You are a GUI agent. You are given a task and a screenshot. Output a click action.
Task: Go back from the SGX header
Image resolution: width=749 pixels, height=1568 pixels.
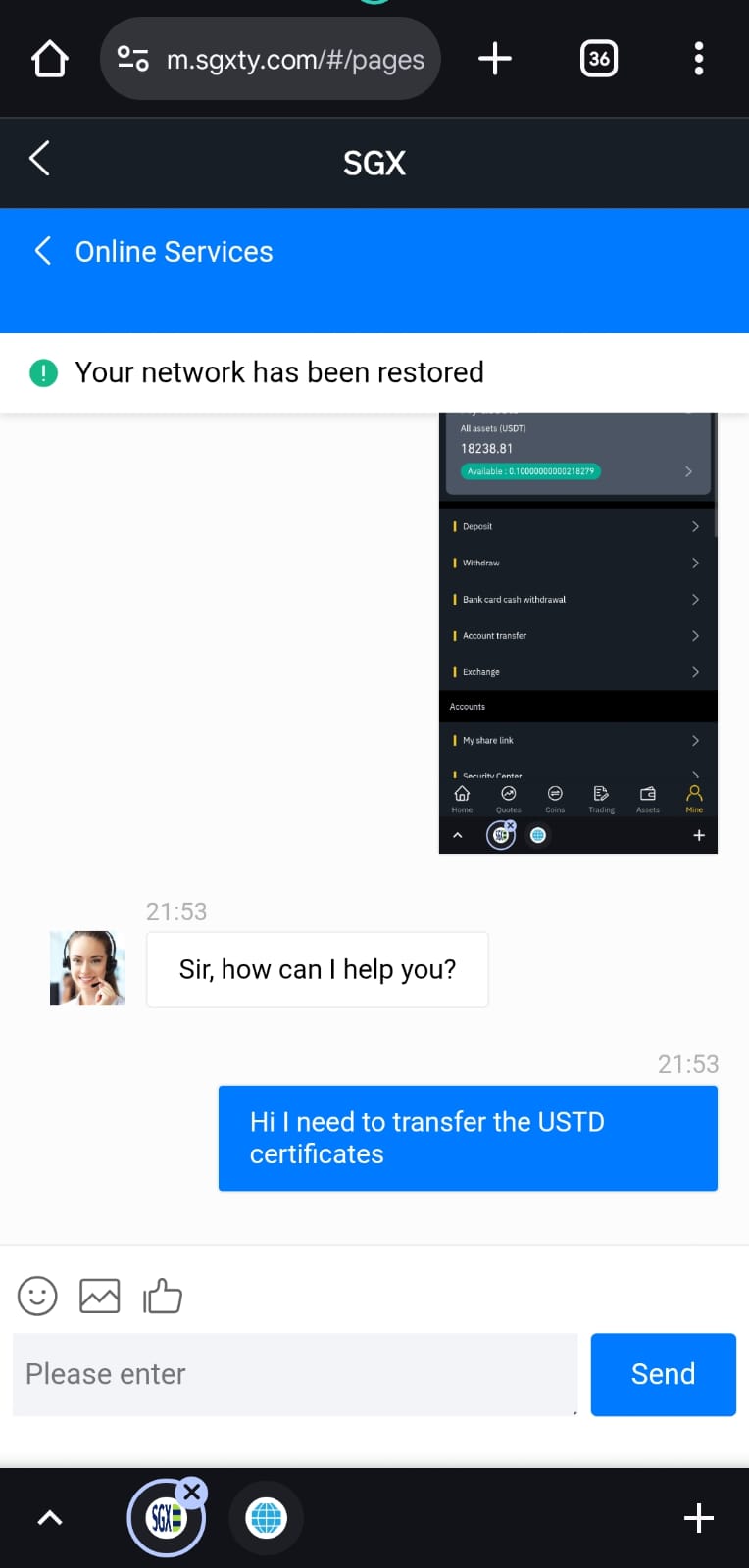click(39, 158)
